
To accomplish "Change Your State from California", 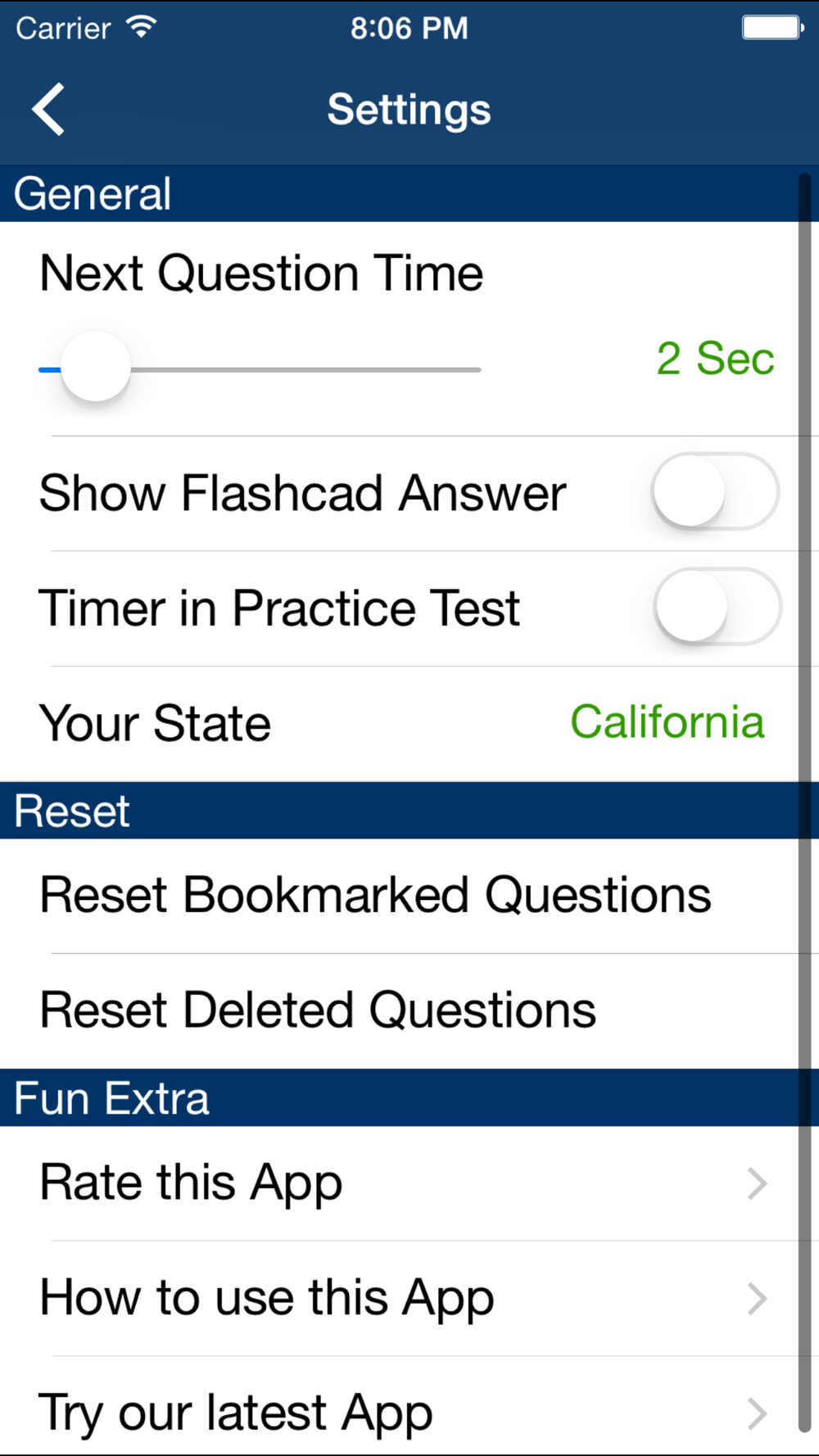I will [666, 723].
